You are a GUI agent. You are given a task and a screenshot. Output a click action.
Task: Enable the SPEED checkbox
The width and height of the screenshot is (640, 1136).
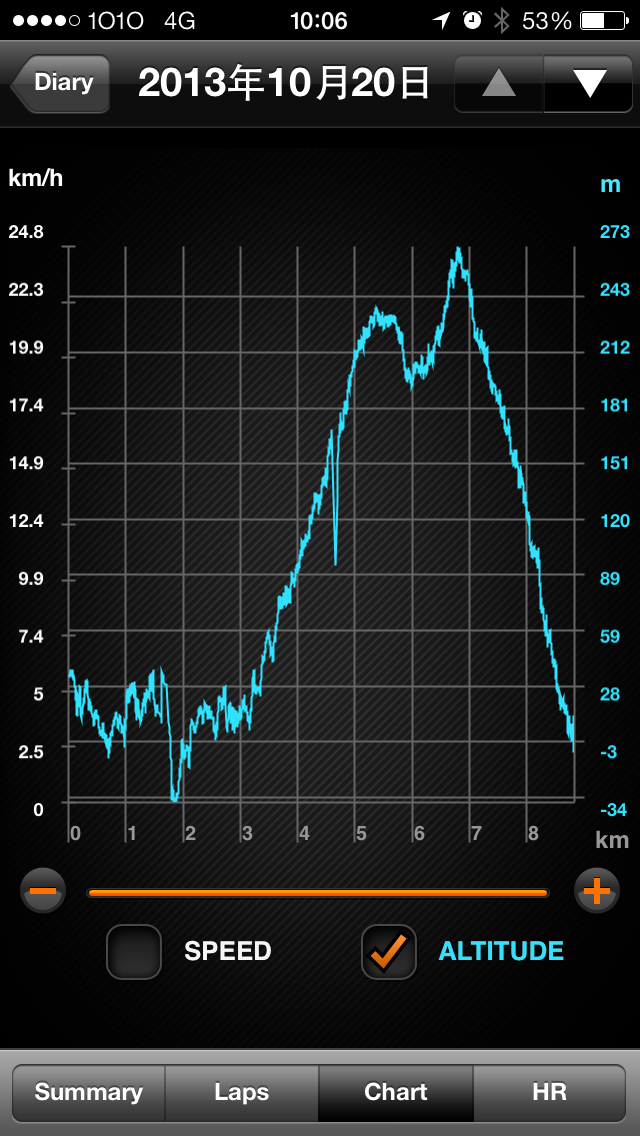coord(134,951)
